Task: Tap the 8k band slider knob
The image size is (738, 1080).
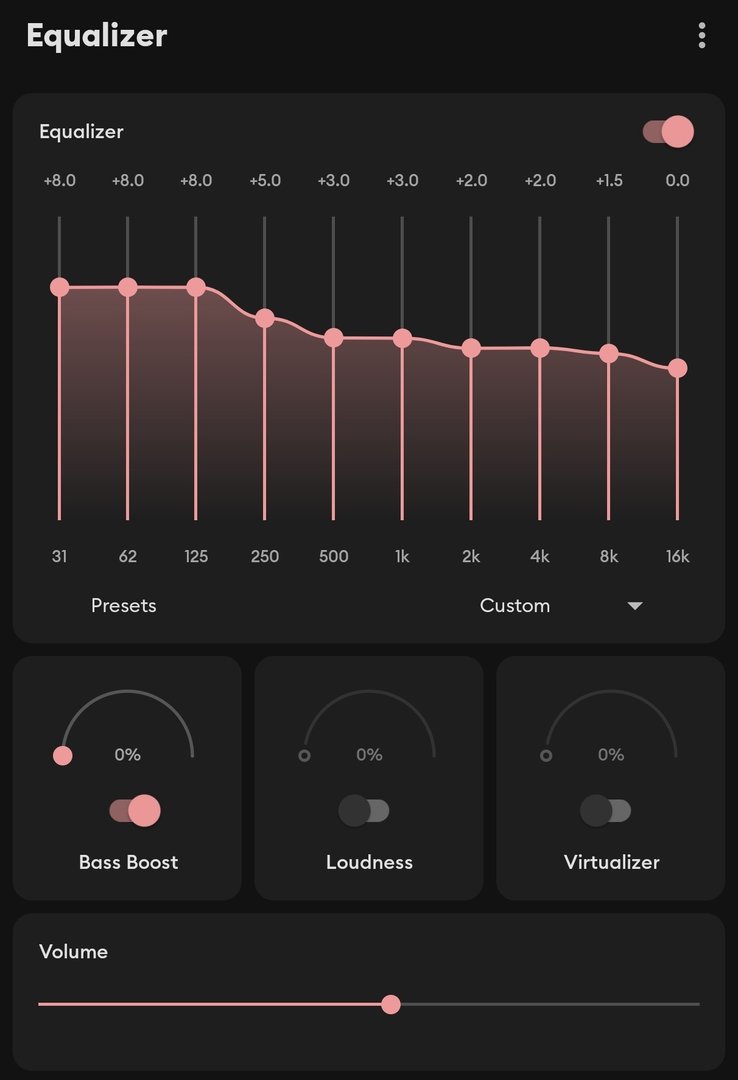Action: click(x=609, y=353)
